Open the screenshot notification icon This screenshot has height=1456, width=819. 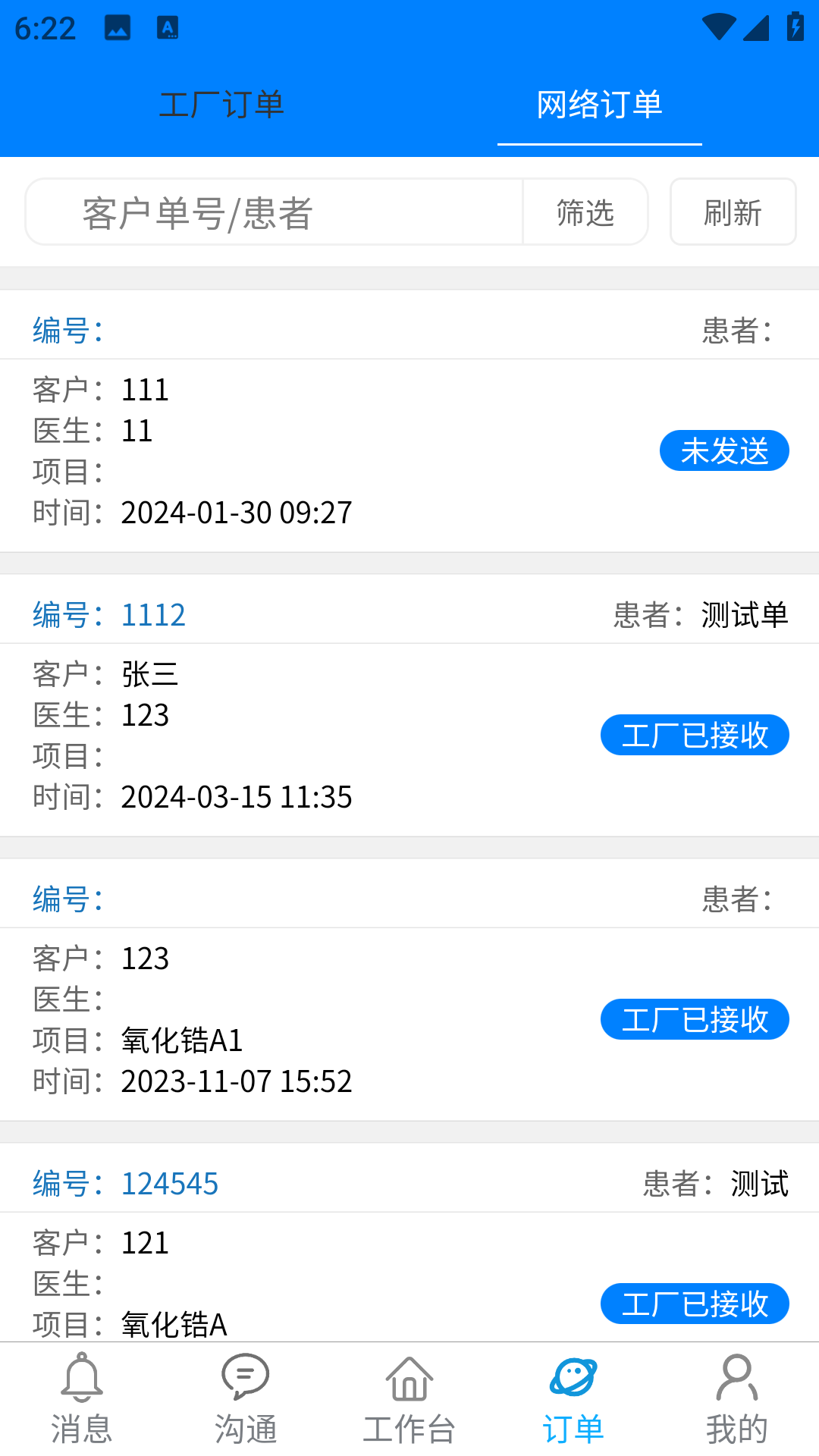(118, 29)
